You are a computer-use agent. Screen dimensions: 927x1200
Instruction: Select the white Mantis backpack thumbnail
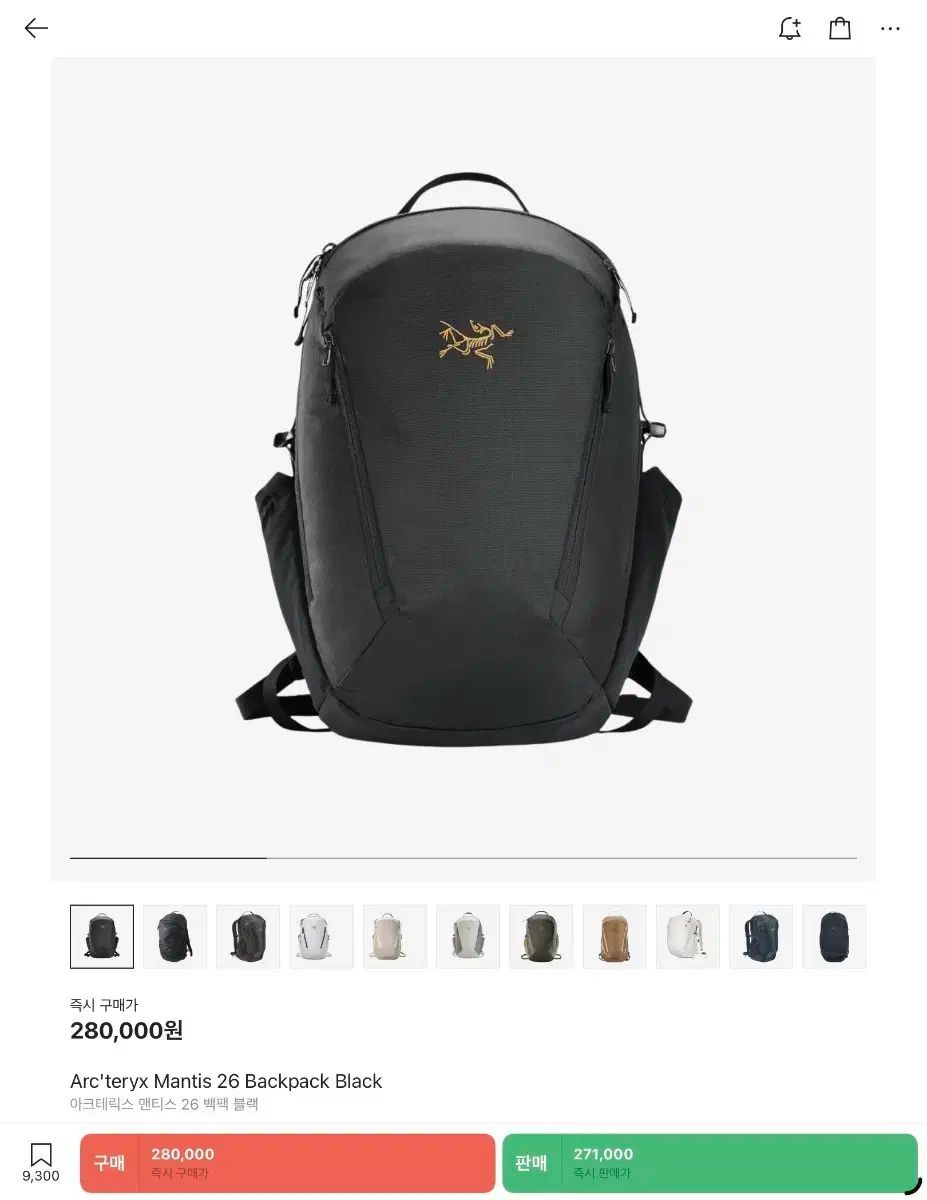pos(321,936)
